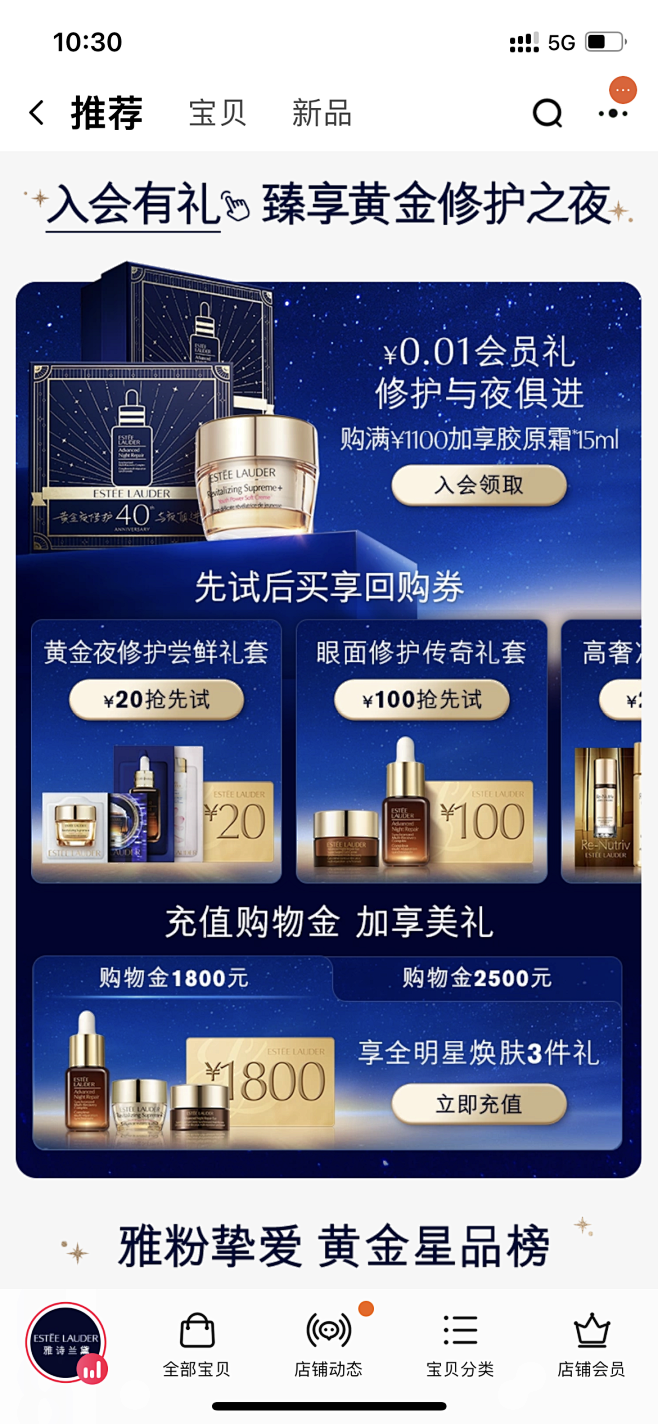Select the 推荐 tab
The image size is (658, 1424).
tap(107, 113)
